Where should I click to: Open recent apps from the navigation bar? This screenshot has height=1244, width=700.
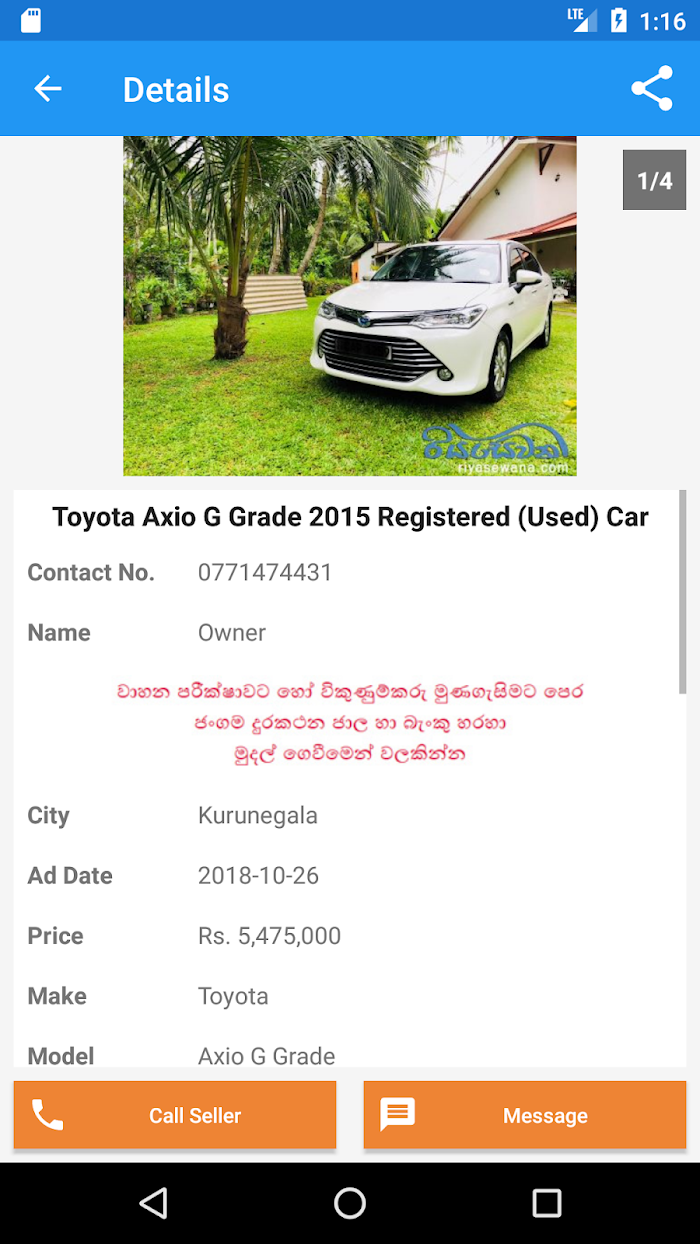tap(547, 1203)
